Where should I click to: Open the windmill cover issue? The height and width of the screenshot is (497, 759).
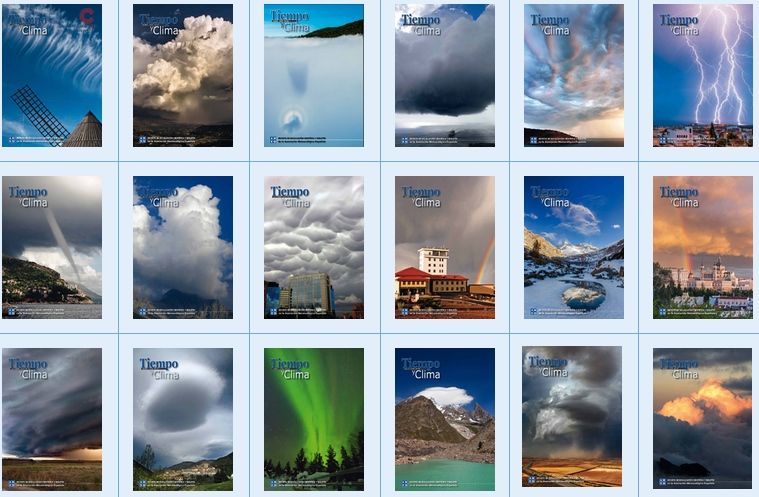(x=52, y=76)
